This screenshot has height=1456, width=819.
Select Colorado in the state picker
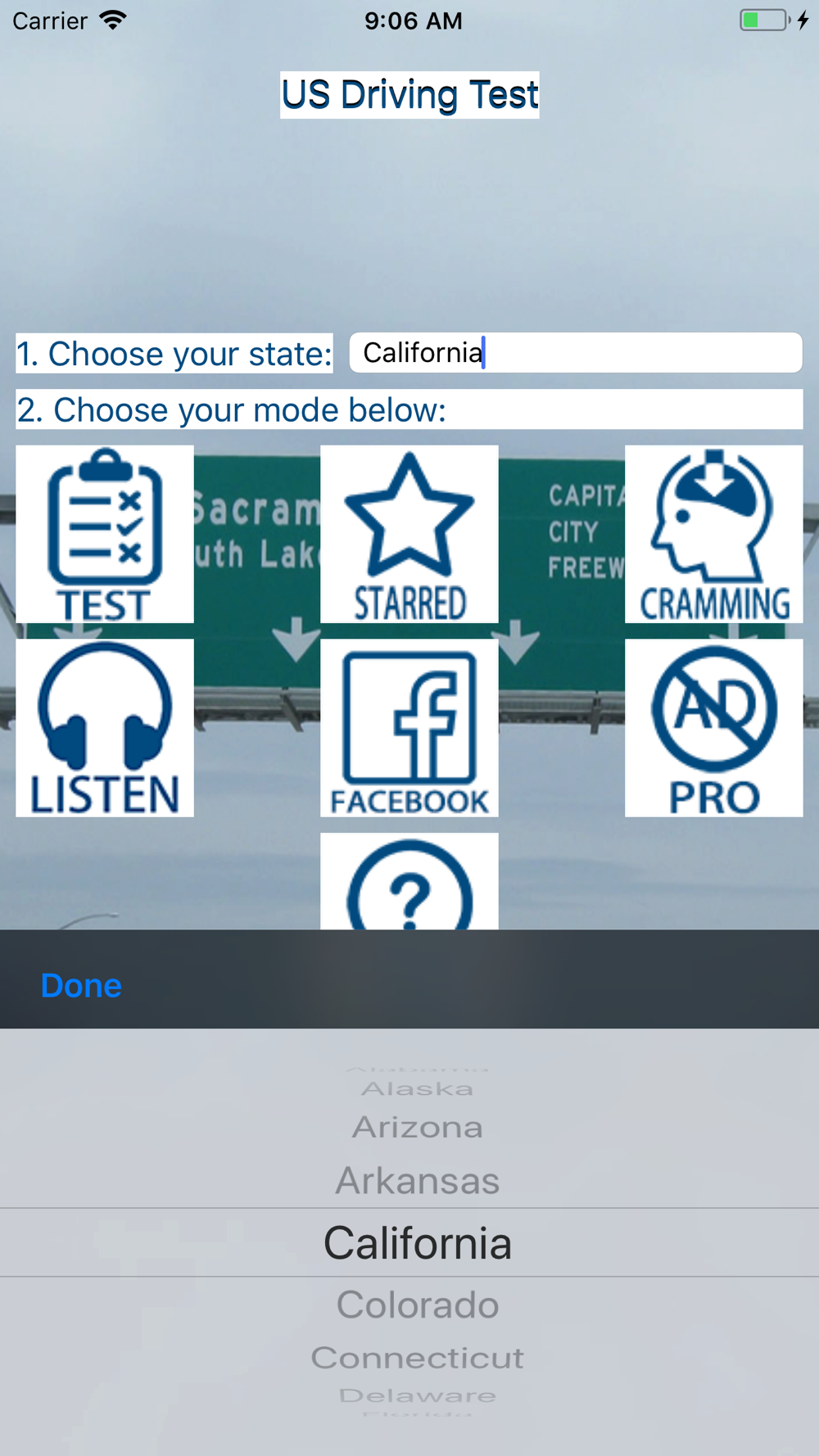point(417,1305)
